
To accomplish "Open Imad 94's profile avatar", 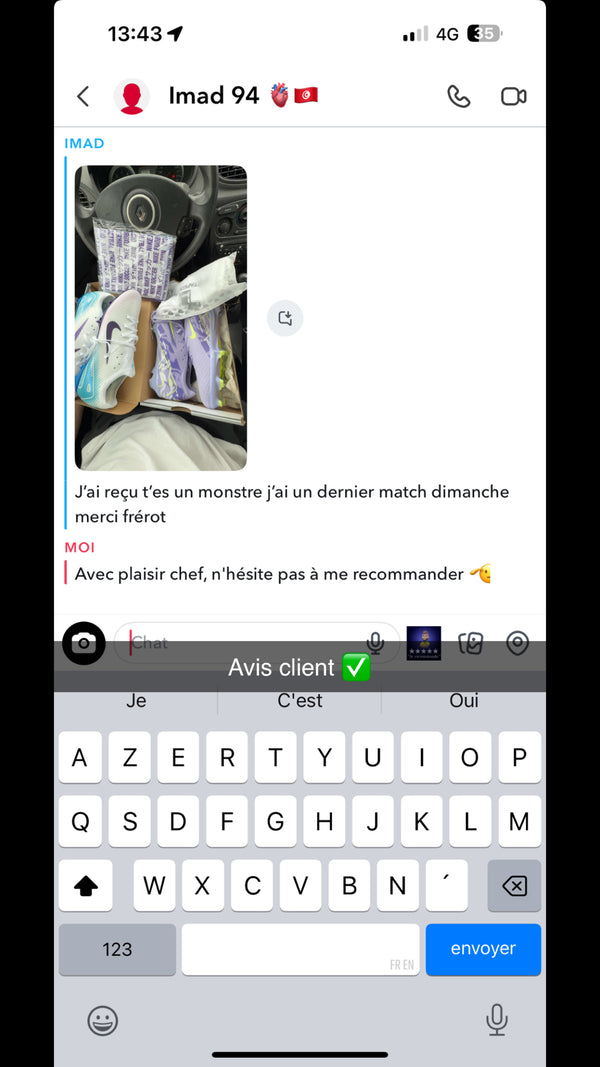I will click(x=131, y=96).
